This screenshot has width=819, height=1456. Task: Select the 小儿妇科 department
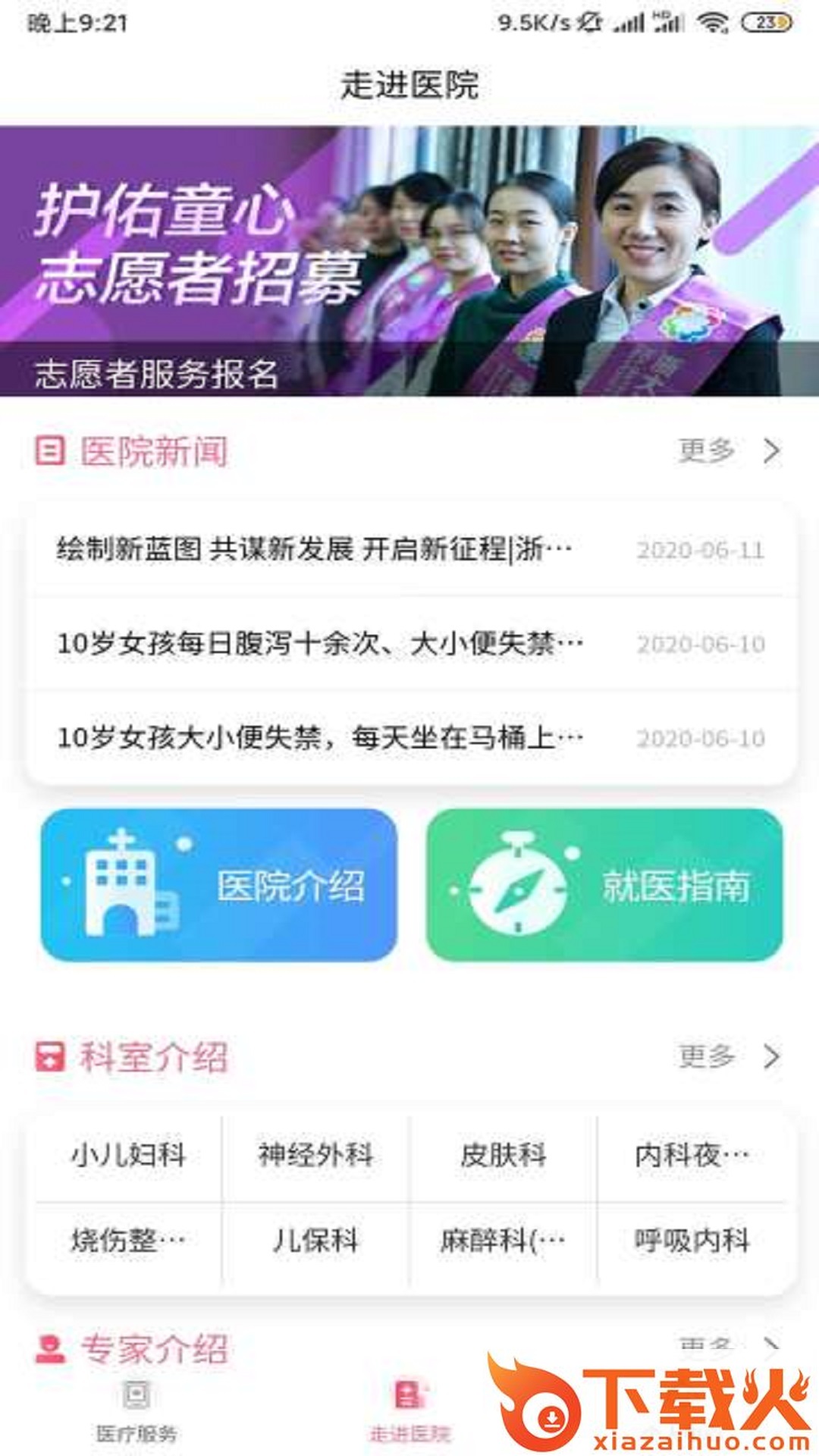(x=128, y=1155)
